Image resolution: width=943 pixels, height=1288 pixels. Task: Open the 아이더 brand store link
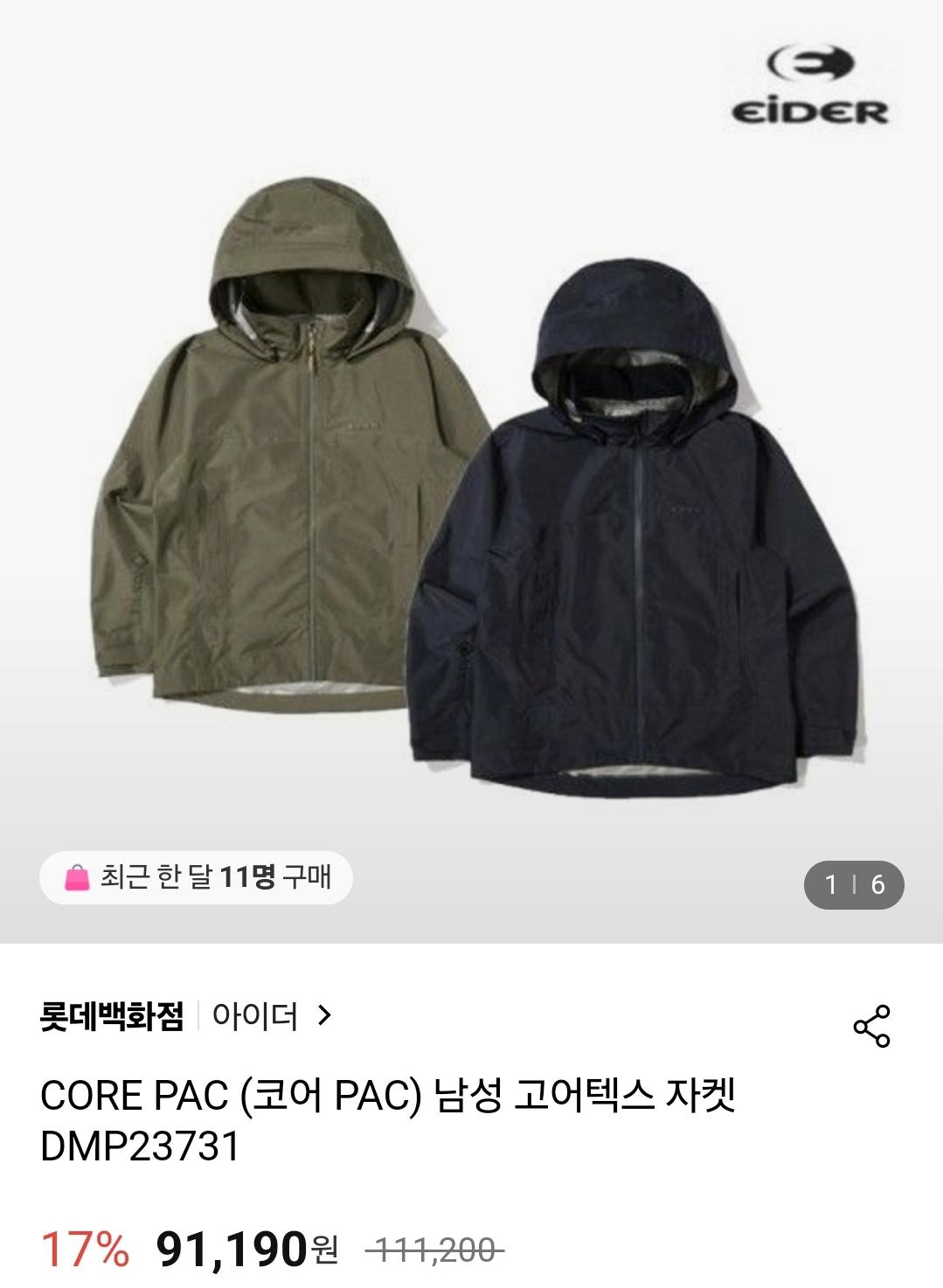click(270, 1016)
